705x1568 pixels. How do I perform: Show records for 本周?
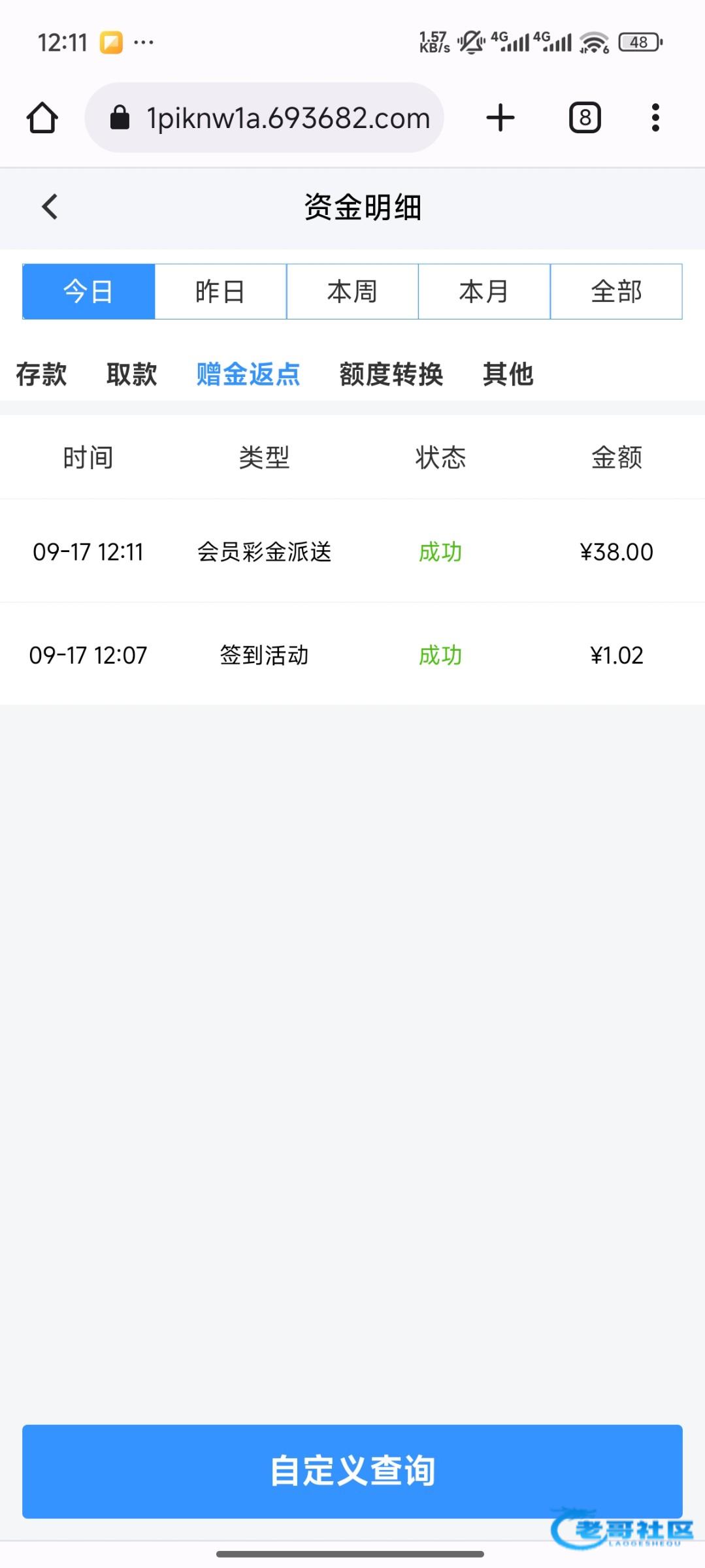coord(353,291)
